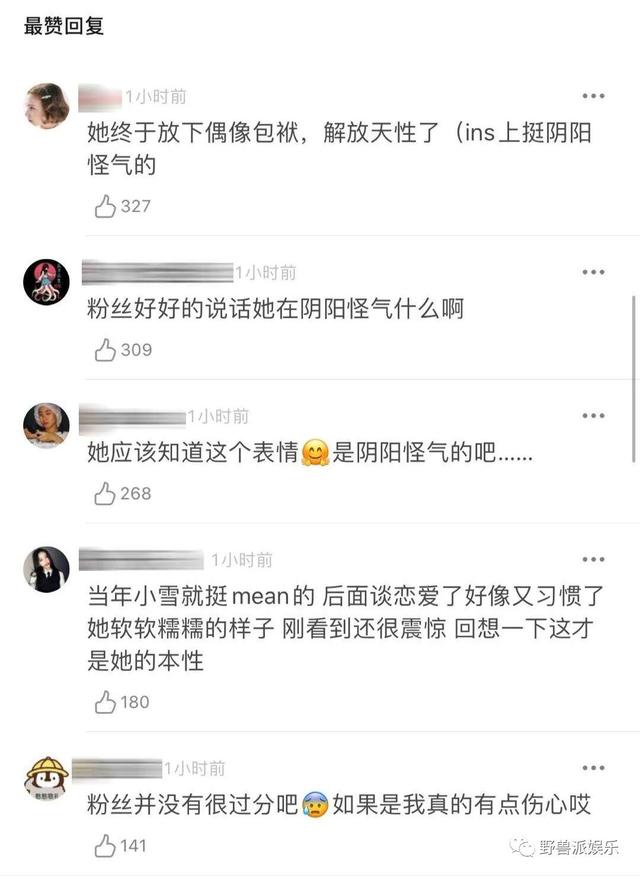Image resolution: width=640 pixels, height=876 pixels.
Task: Open the avatar of the 偶像包袱 commenter
Action: pos(46,105)
